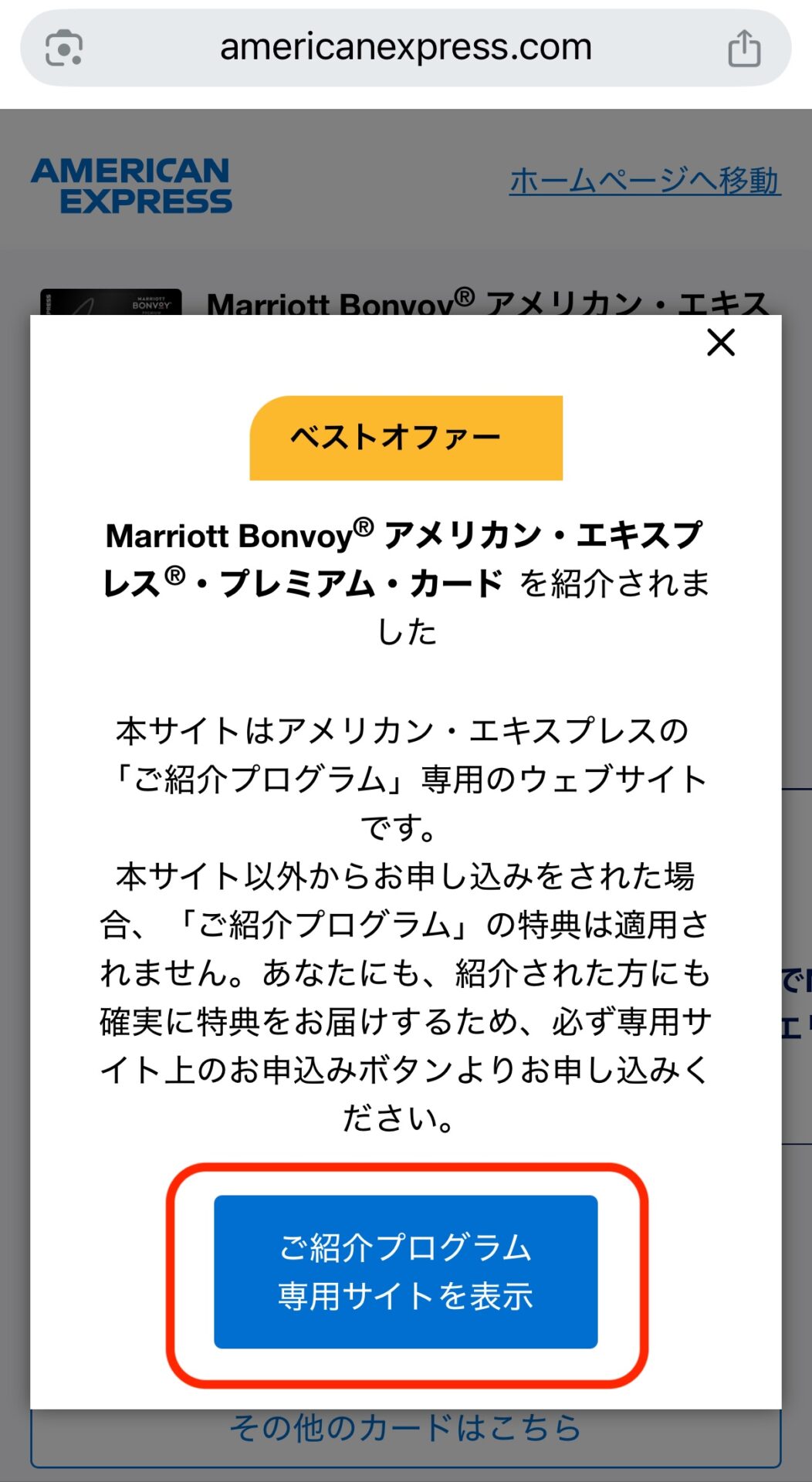Open the Safari share menu
Image resolution: width=812 pixels, height=1482 pixels.
(x=744, y=49)
